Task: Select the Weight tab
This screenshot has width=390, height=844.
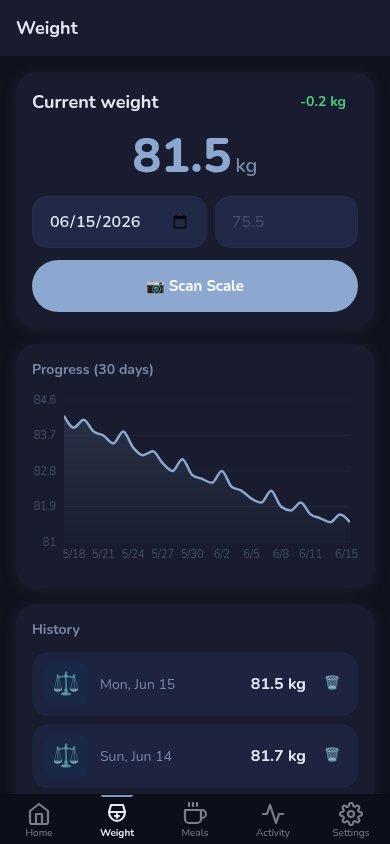Action: [x=117, y=820]
